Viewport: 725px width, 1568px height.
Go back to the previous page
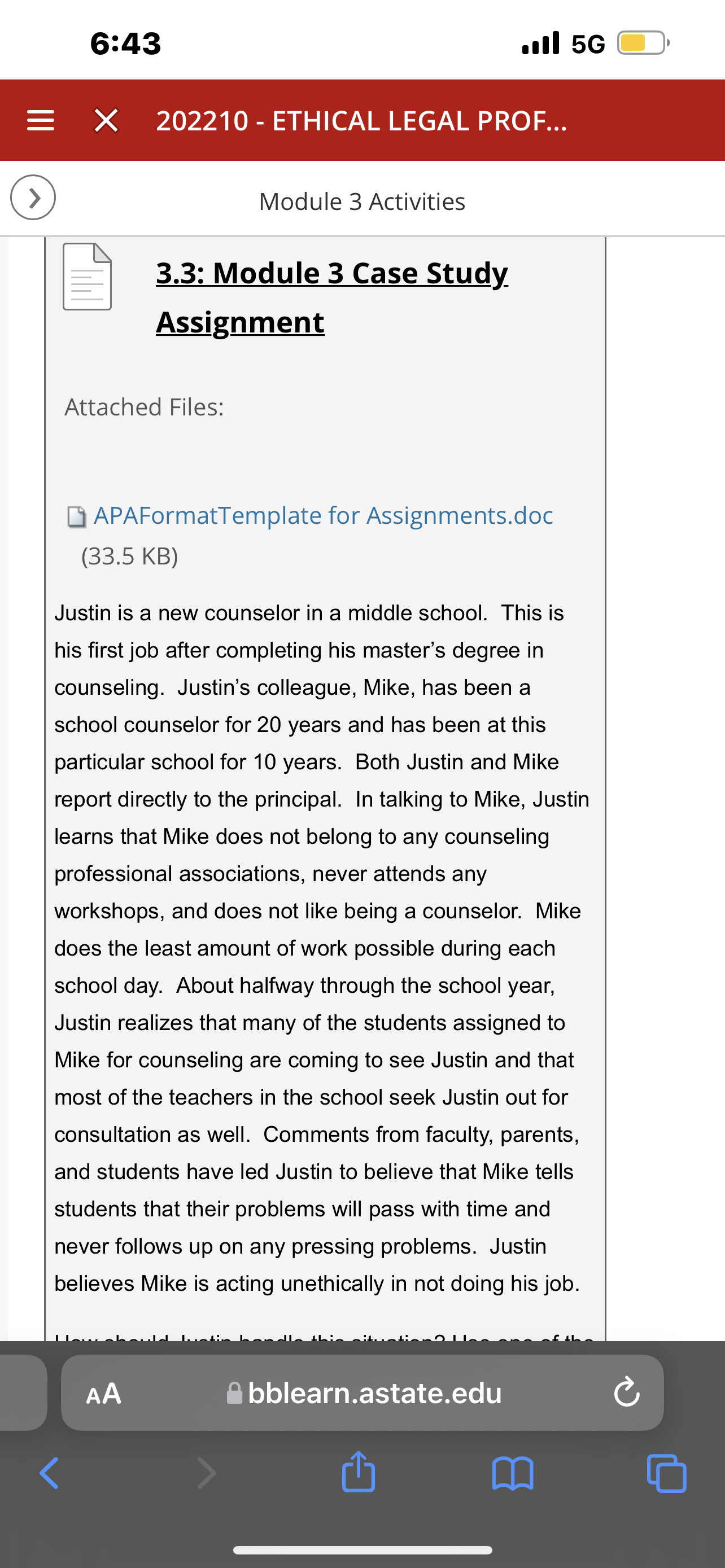(49, 1473)
